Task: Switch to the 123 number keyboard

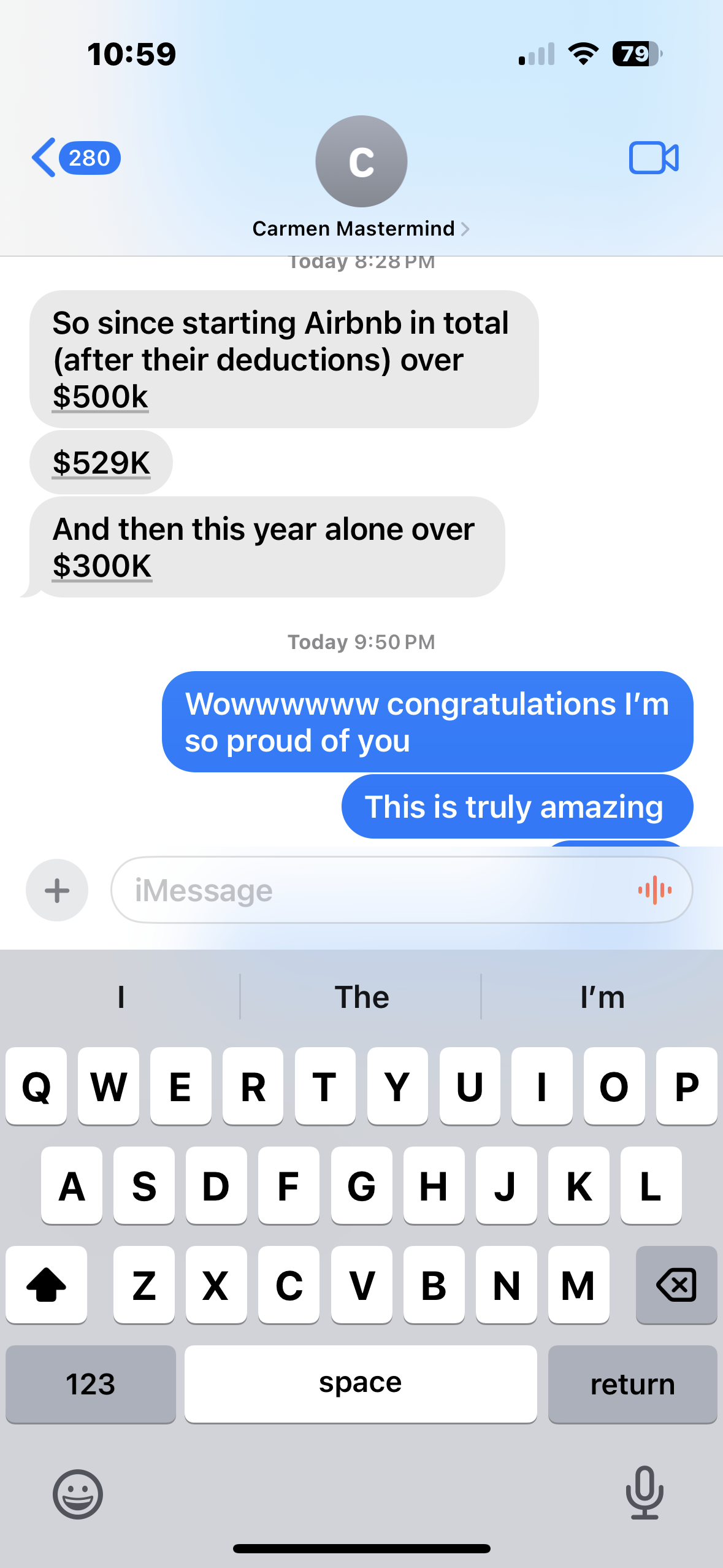Action: (x=91, y=1384)
